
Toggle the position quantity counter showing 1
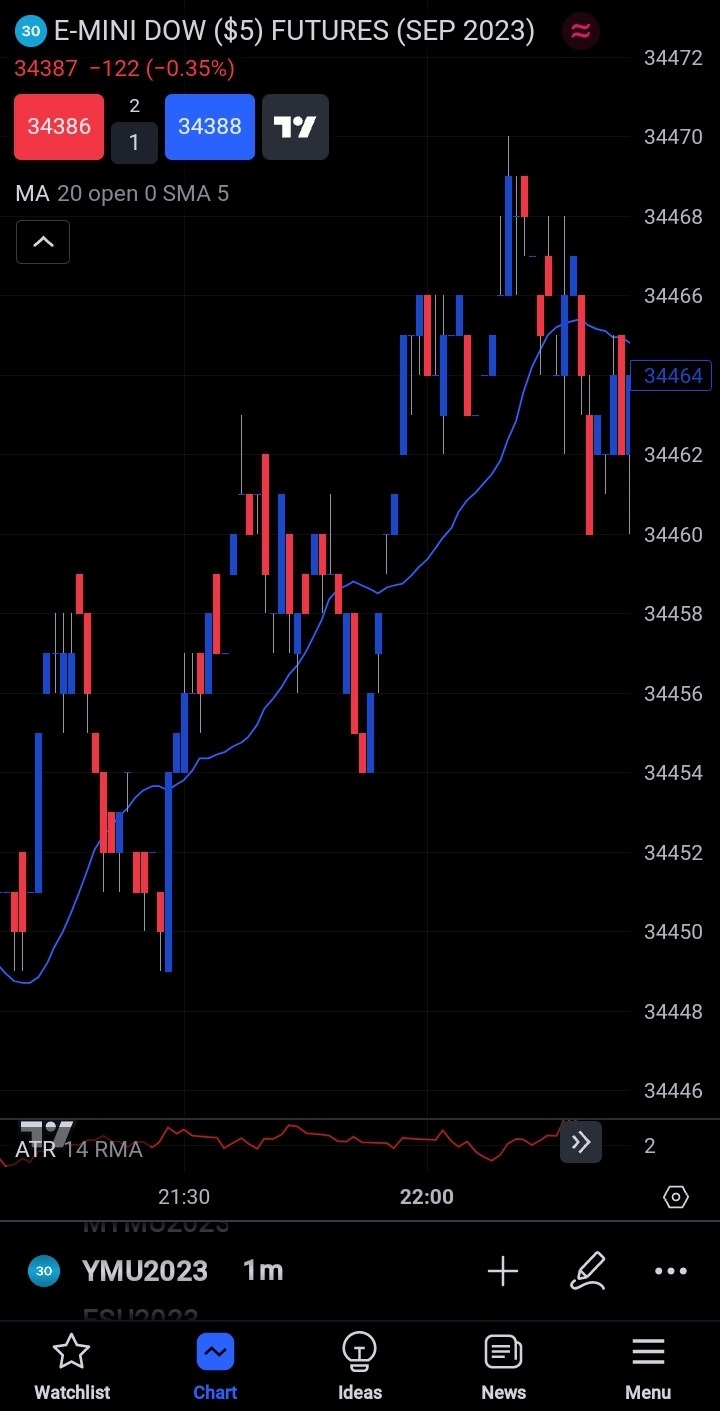(x=134, y=142)
